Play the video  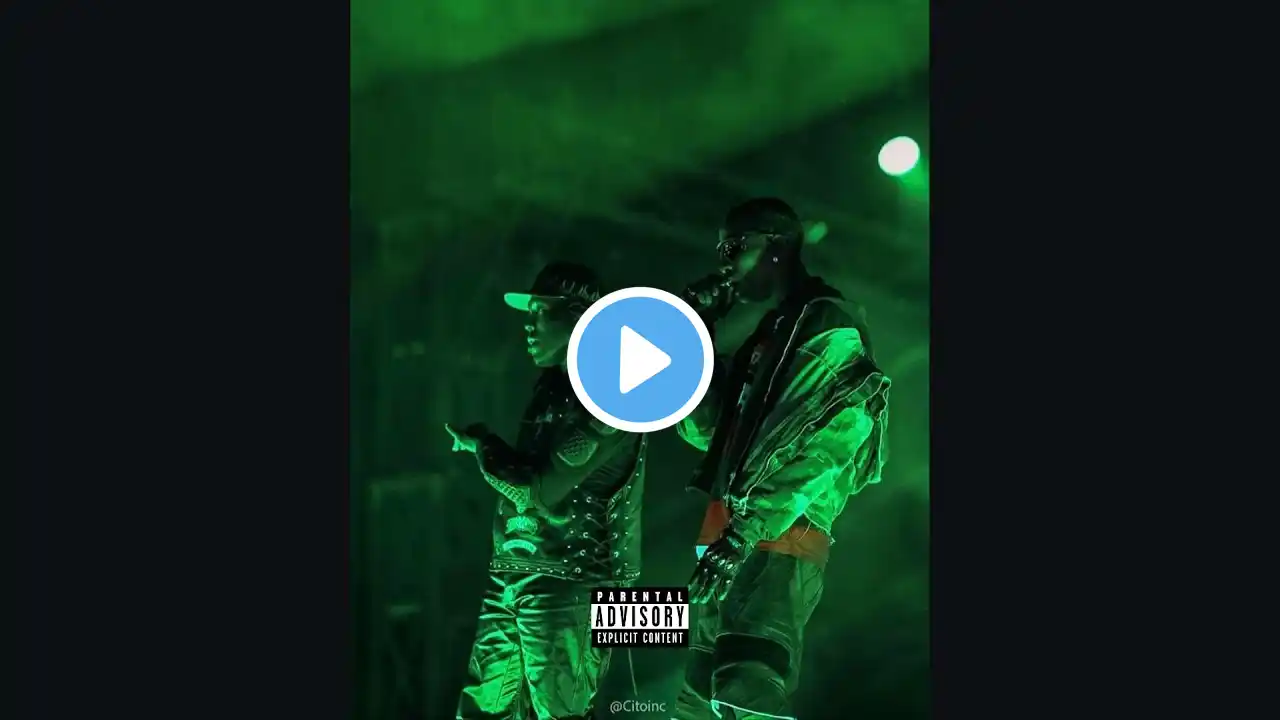(640, 360)
